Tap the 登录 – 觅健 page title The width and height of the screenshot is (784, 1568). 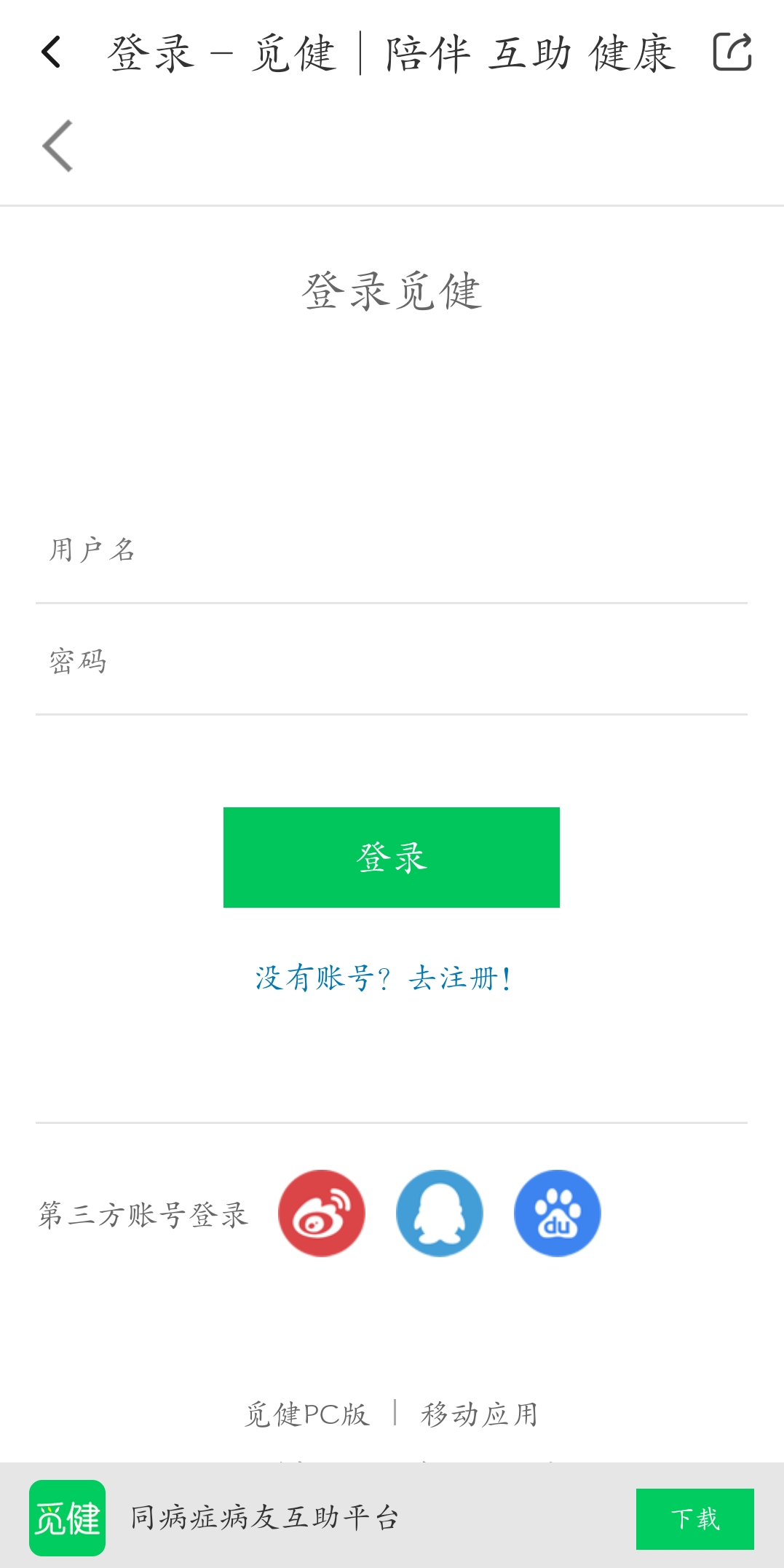point(389,52)
